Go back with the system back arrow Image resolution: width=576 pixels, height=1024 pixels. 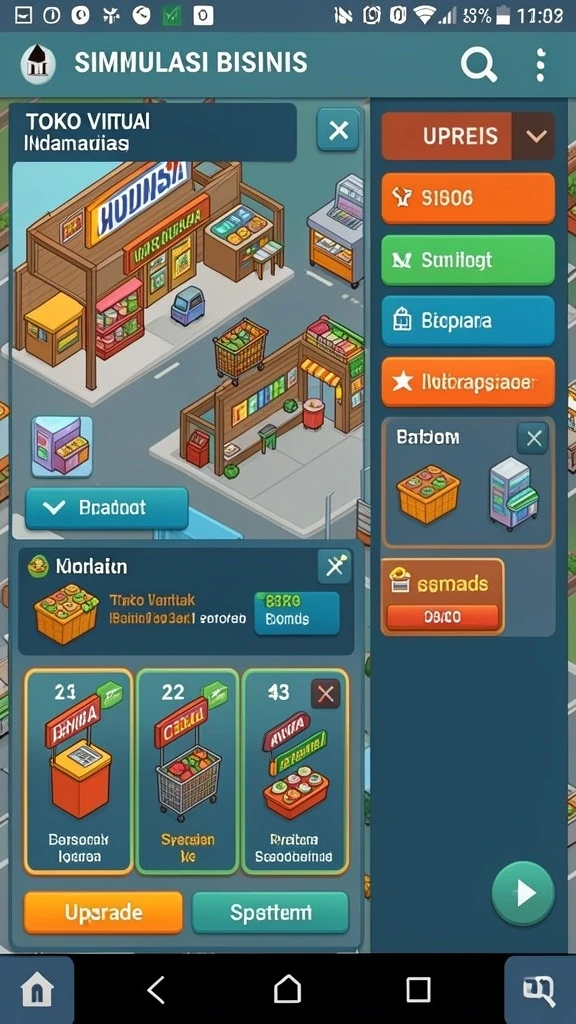pos(155,990)
